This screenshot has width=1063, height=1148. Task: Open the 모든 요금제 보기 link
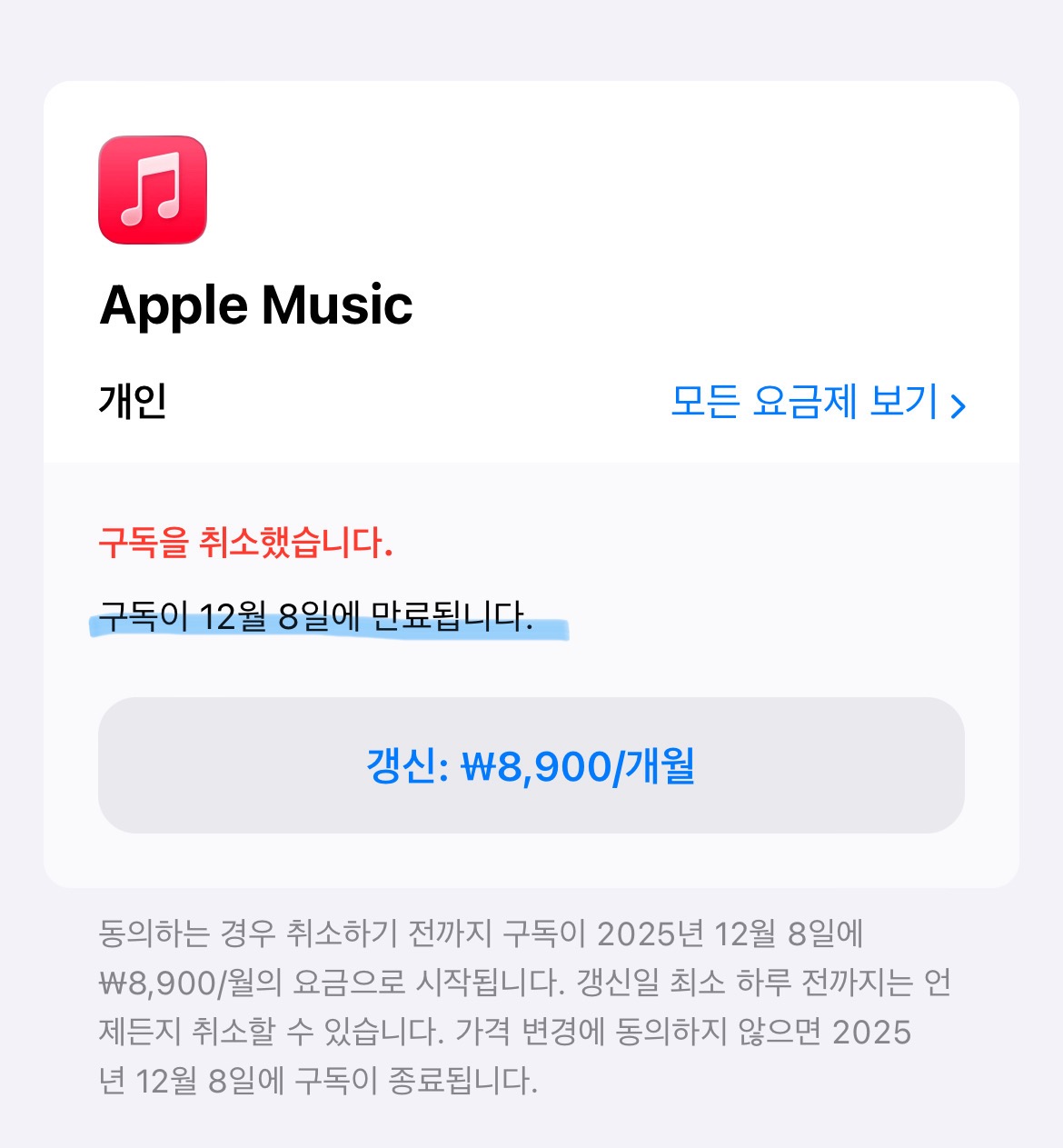tap(817, 402)
